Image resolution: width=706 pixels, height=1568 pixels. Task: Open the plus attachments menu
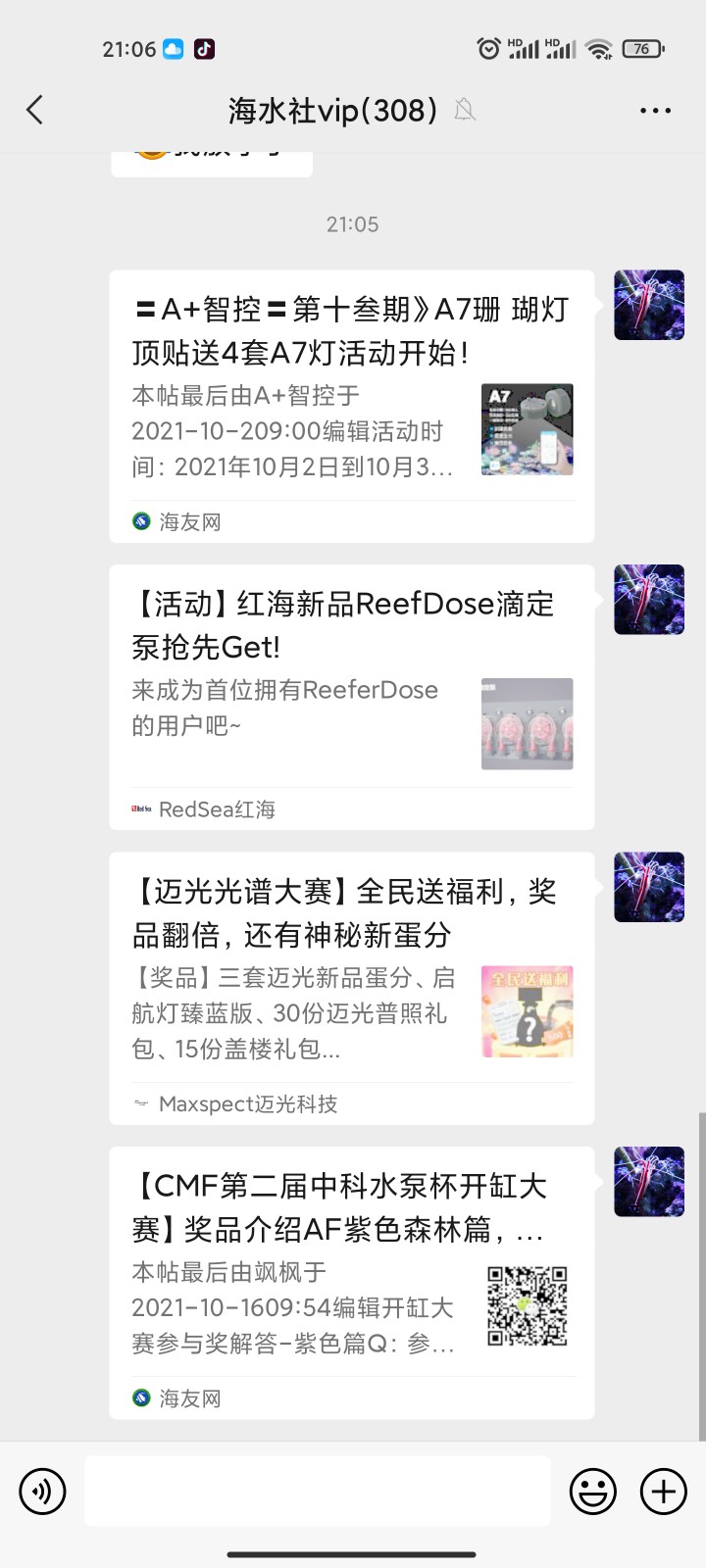tap(663, 1492)
